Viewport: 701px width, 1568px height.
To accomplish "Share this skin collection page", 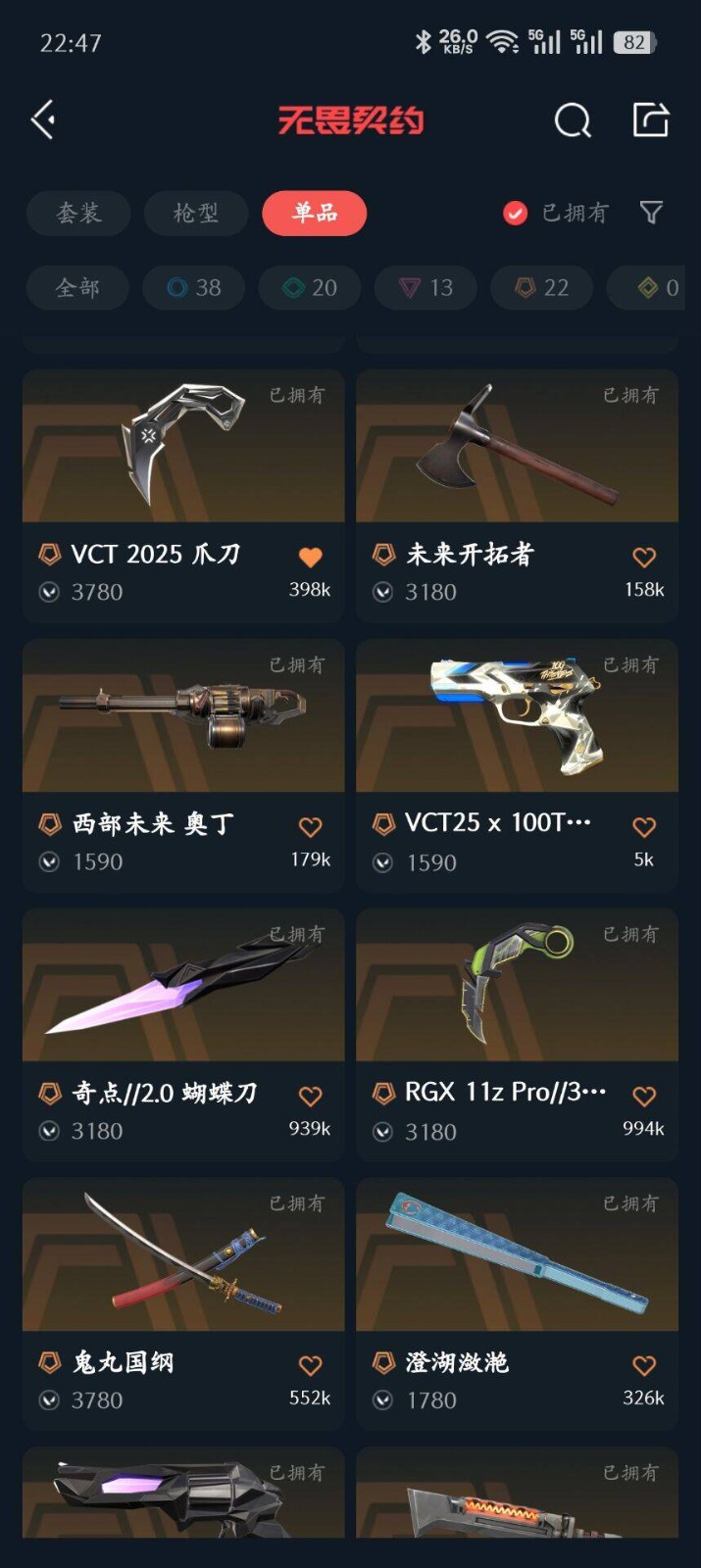I will click(x=650, y=120).
